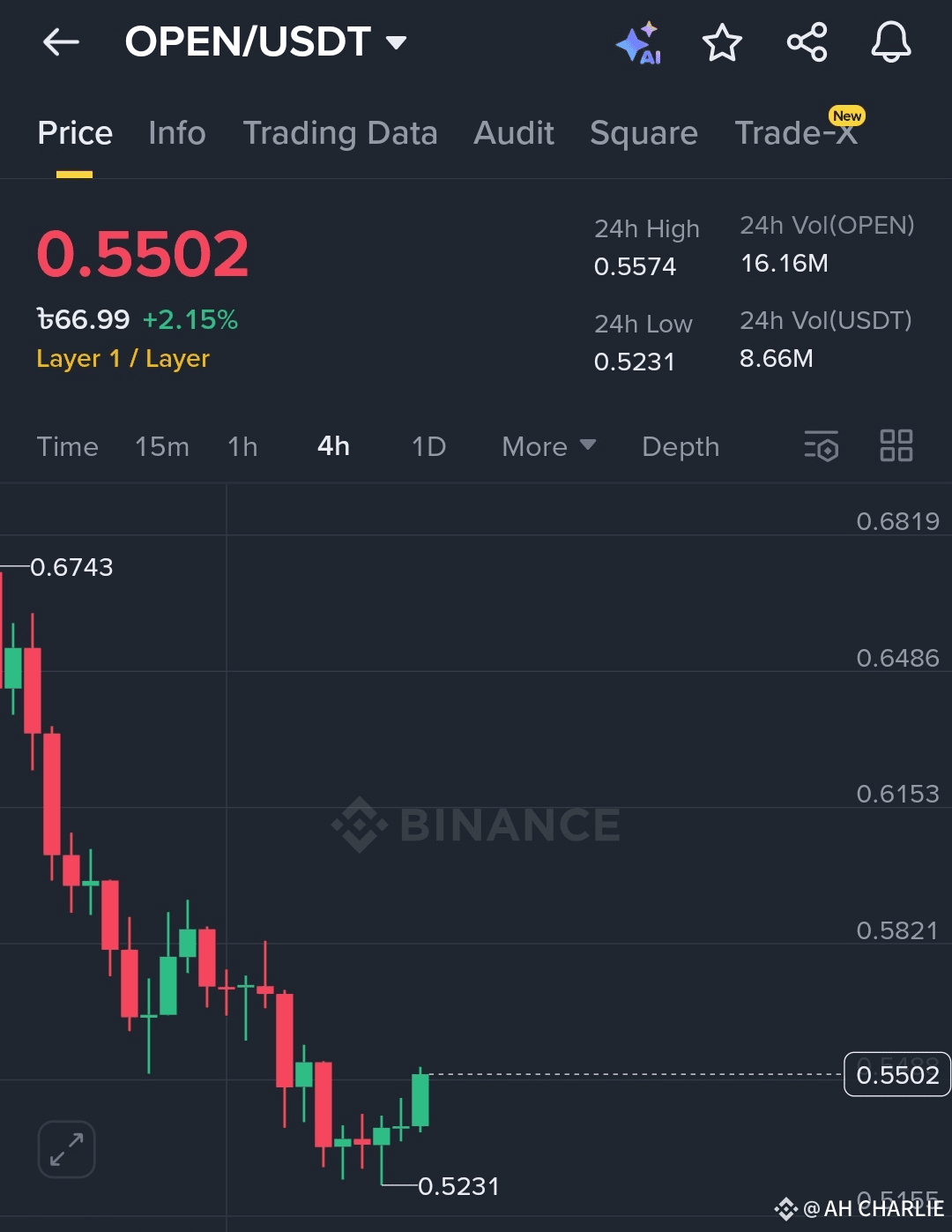Open the Trade-X tab
The image size is (952, 1232).
coord(795,133)
